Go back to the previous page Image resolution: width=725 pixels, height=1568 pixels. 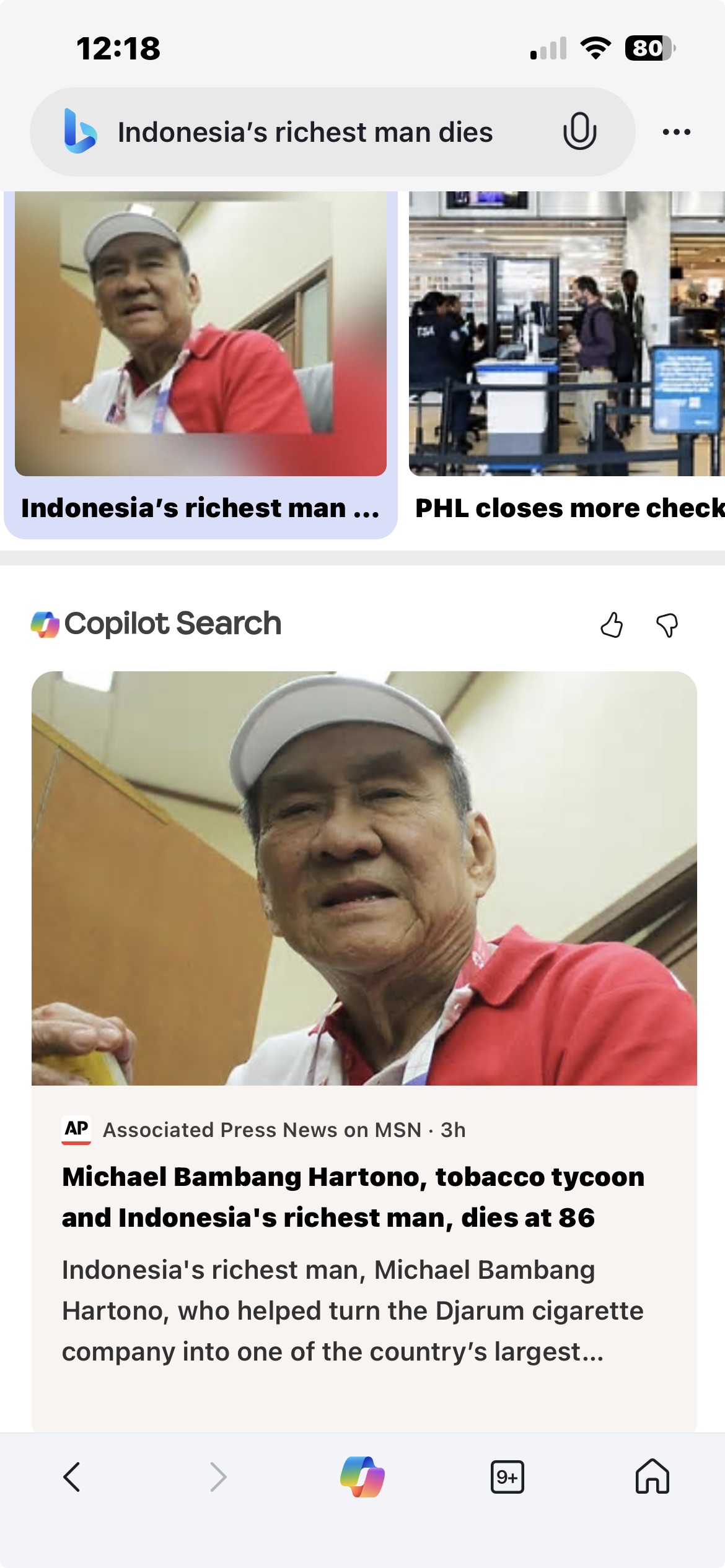(x=72, y=1477)
